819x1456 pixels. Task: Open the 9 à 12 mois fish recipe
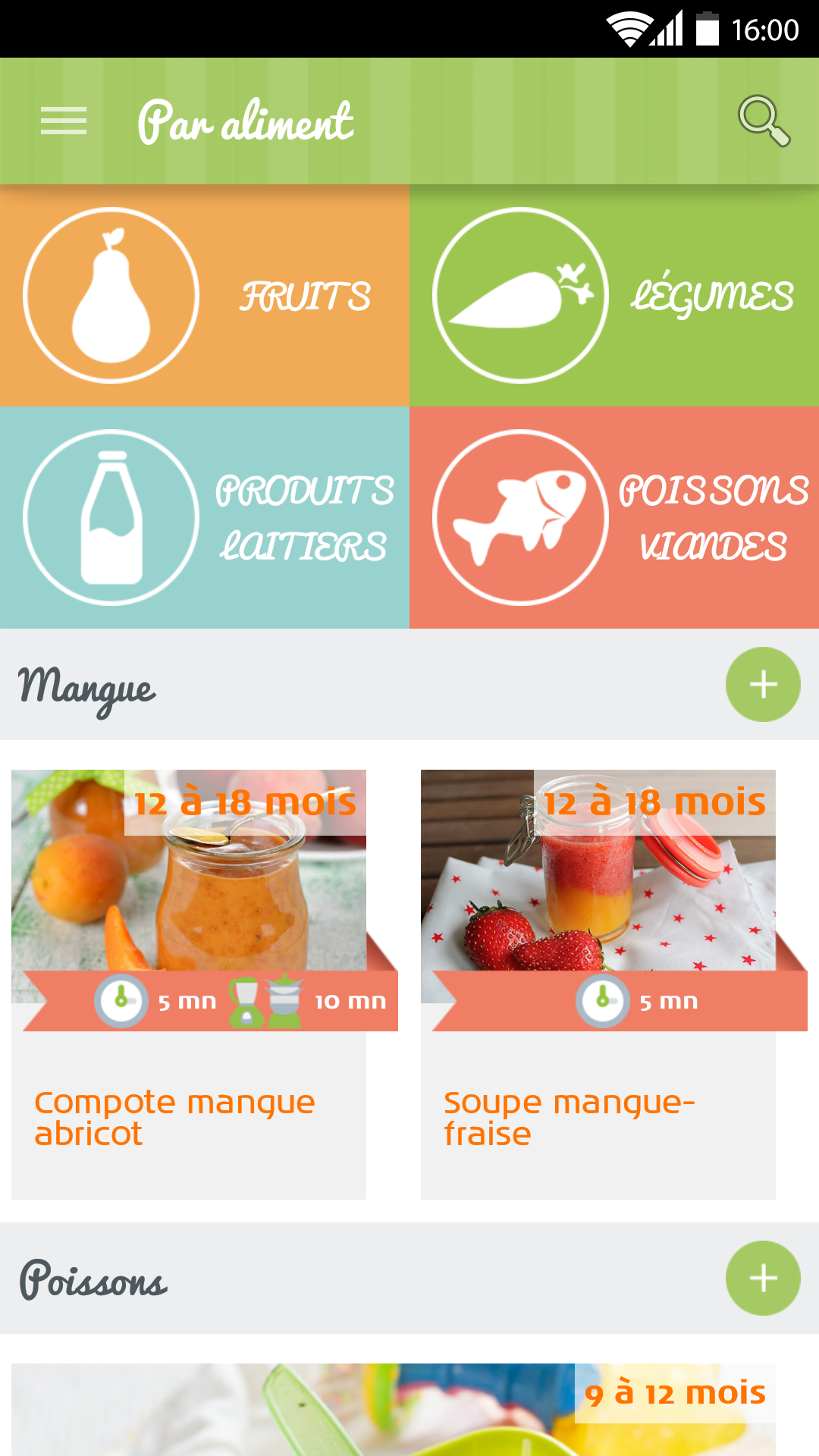tap(394, 1409)
